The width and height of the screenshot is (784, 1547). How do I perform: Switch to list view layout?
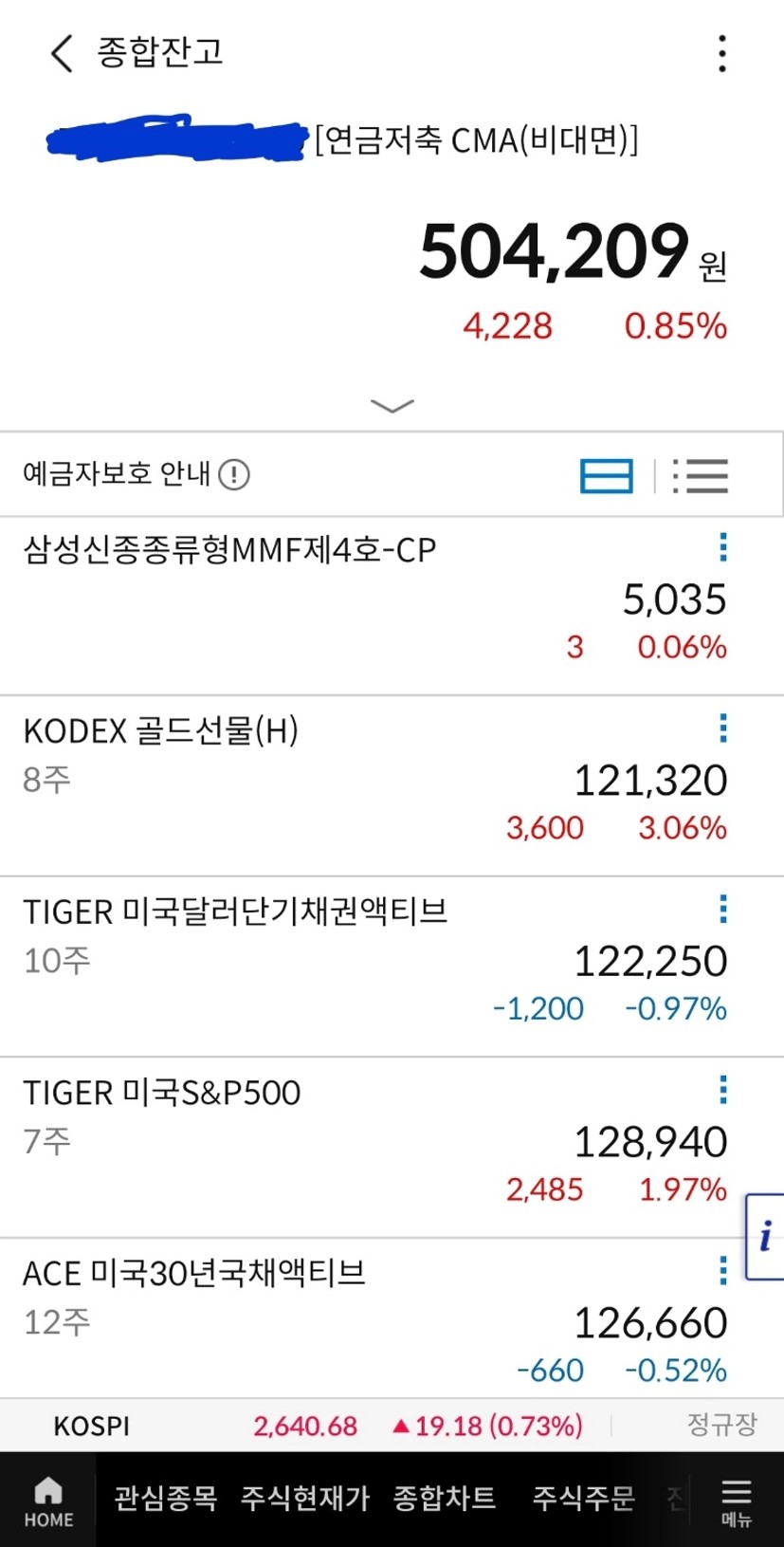[701, 476]
